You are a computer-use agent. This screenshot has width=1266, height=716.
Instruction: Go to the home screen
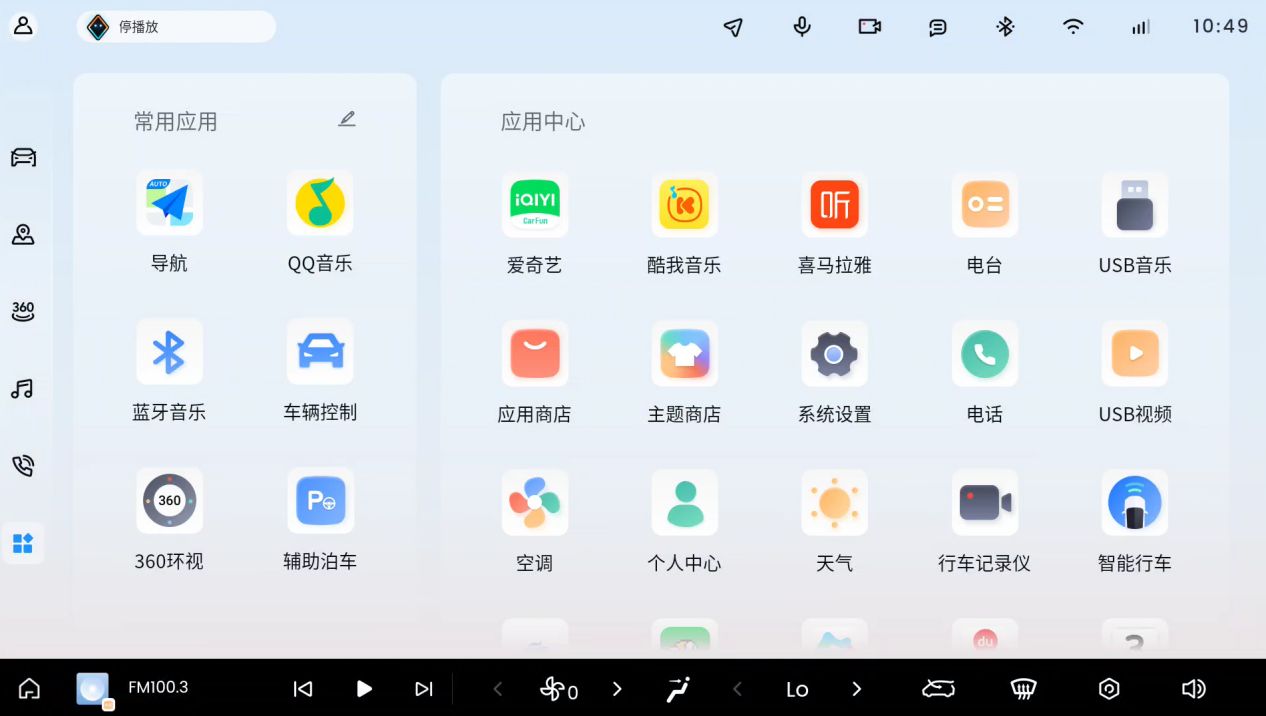[30, 688]
